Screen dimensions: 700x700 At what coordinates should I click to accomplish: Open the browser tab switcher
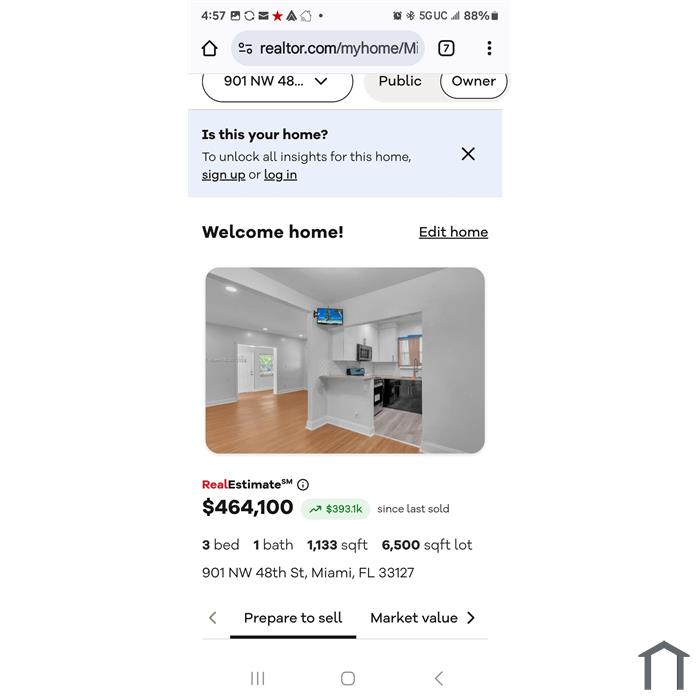(x=446, y=48)
